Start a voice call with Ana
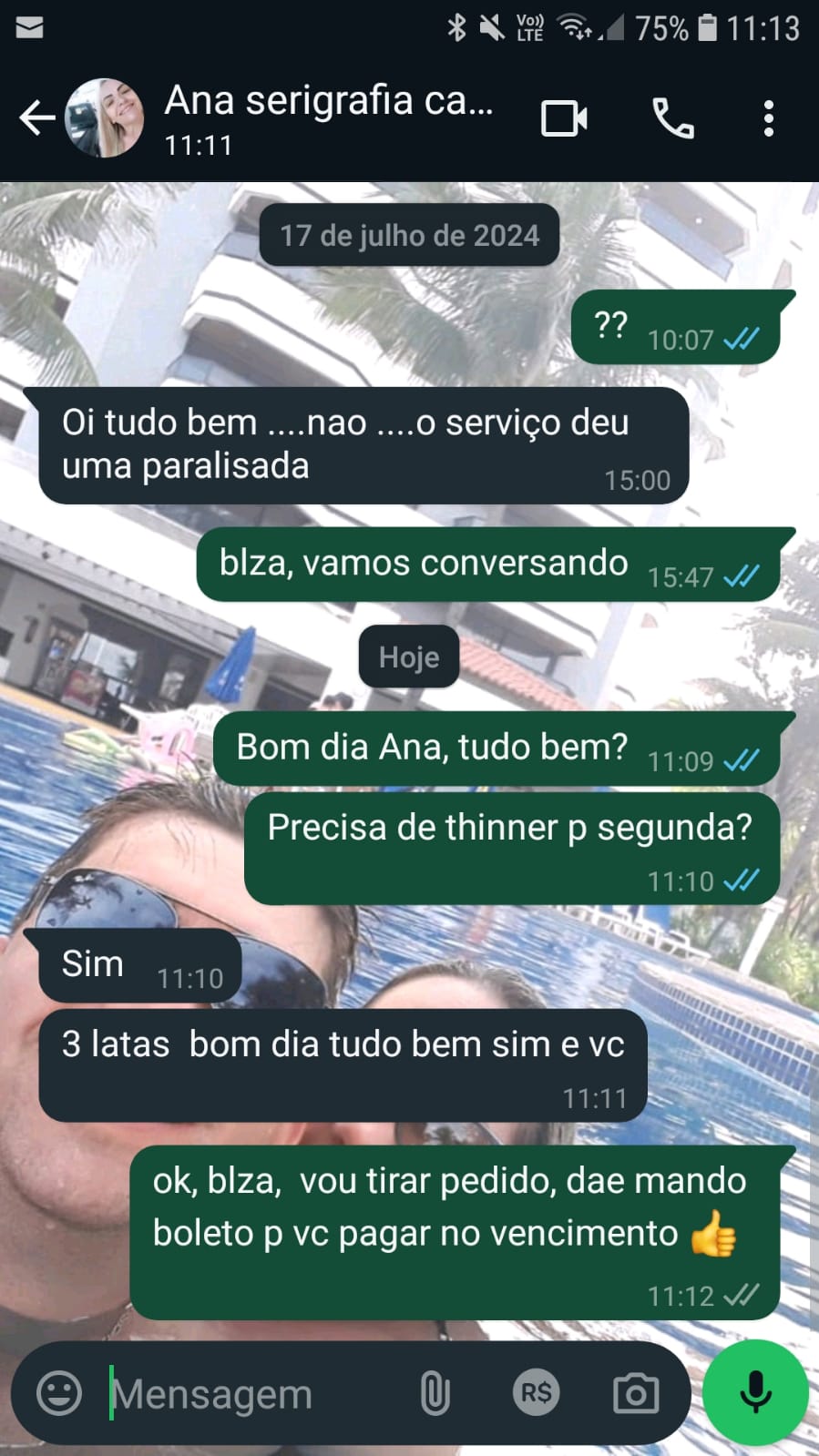The width and height of the screenshot is (819, 1456). (x=673, y=118)
